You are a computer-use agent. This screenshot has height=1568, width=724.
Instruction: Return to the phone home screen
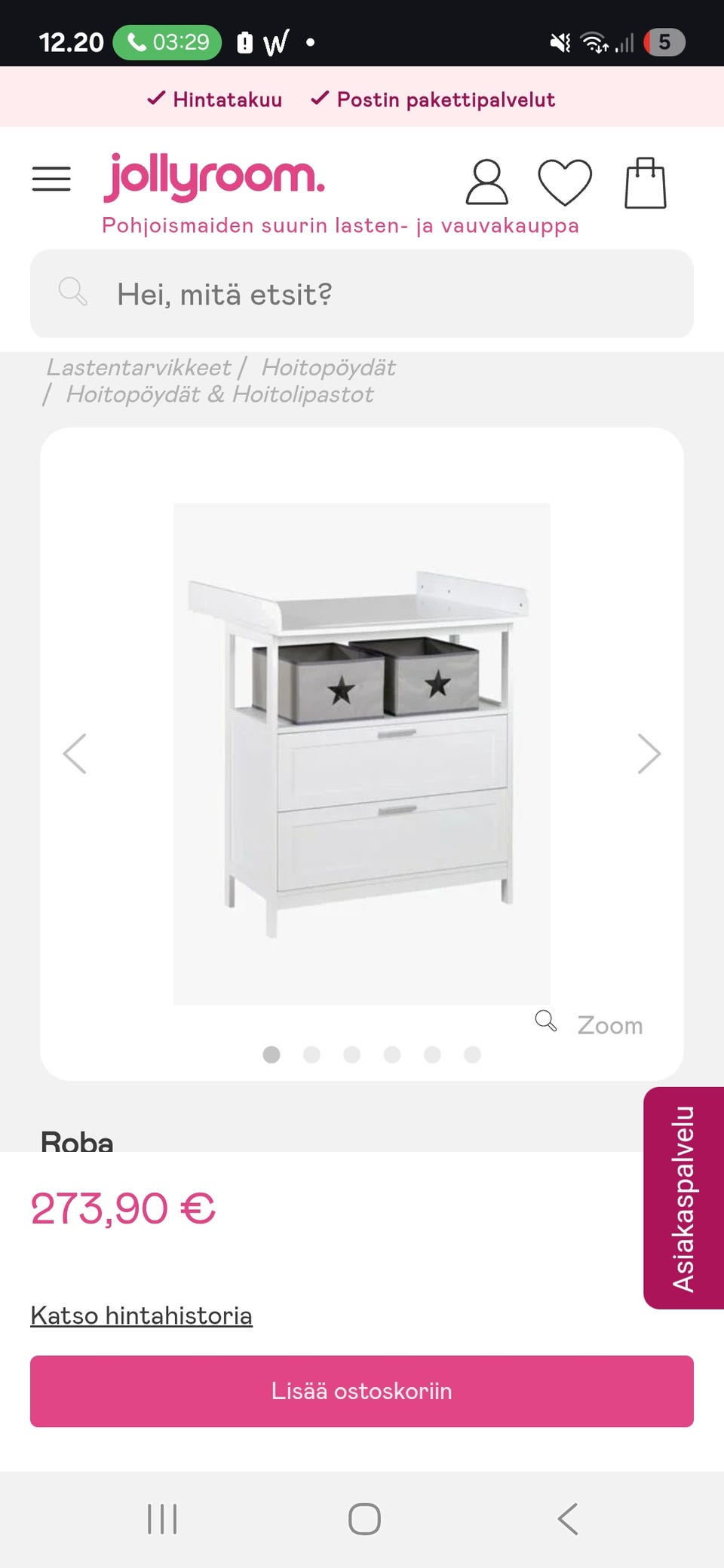(x=364, y=1519)
